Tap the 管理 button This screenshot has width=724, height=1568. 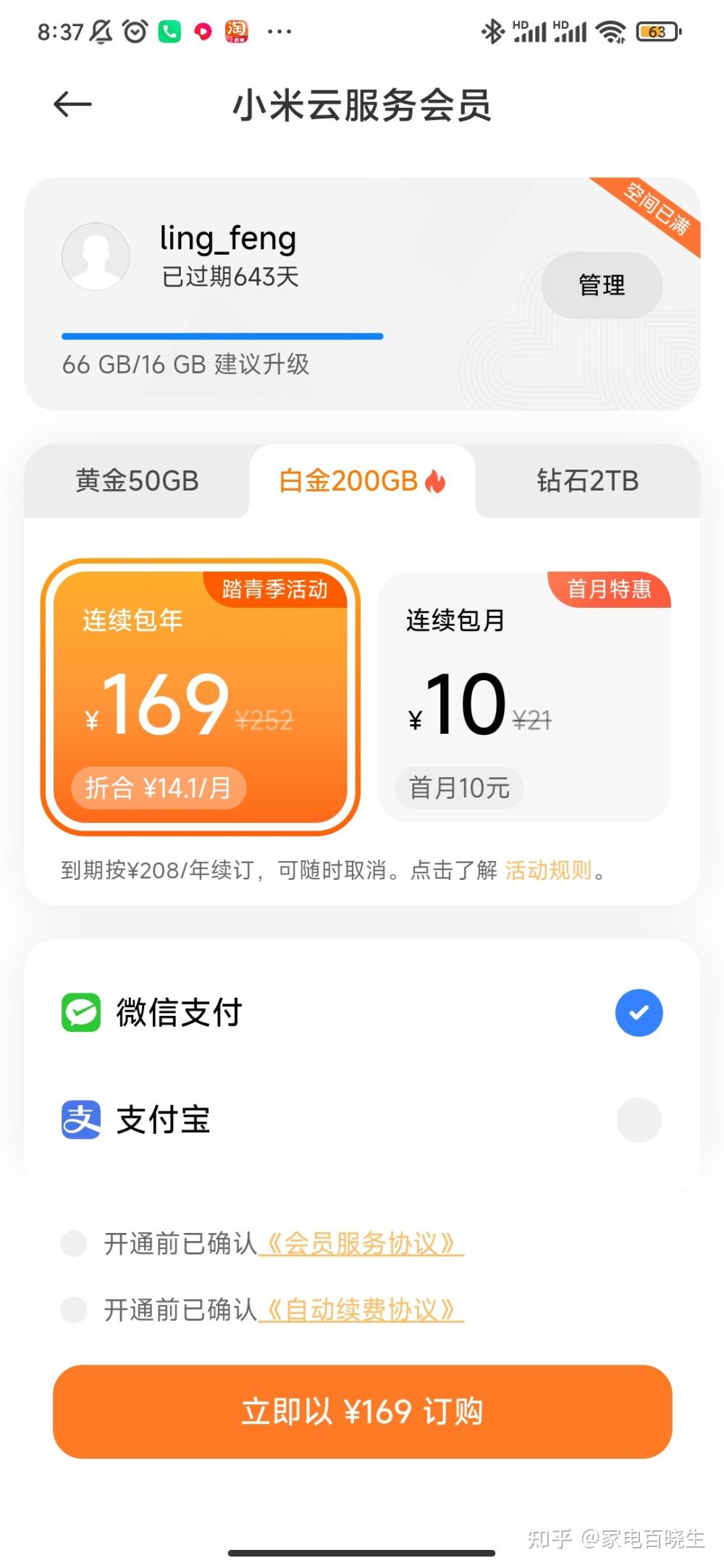(602, 285)
